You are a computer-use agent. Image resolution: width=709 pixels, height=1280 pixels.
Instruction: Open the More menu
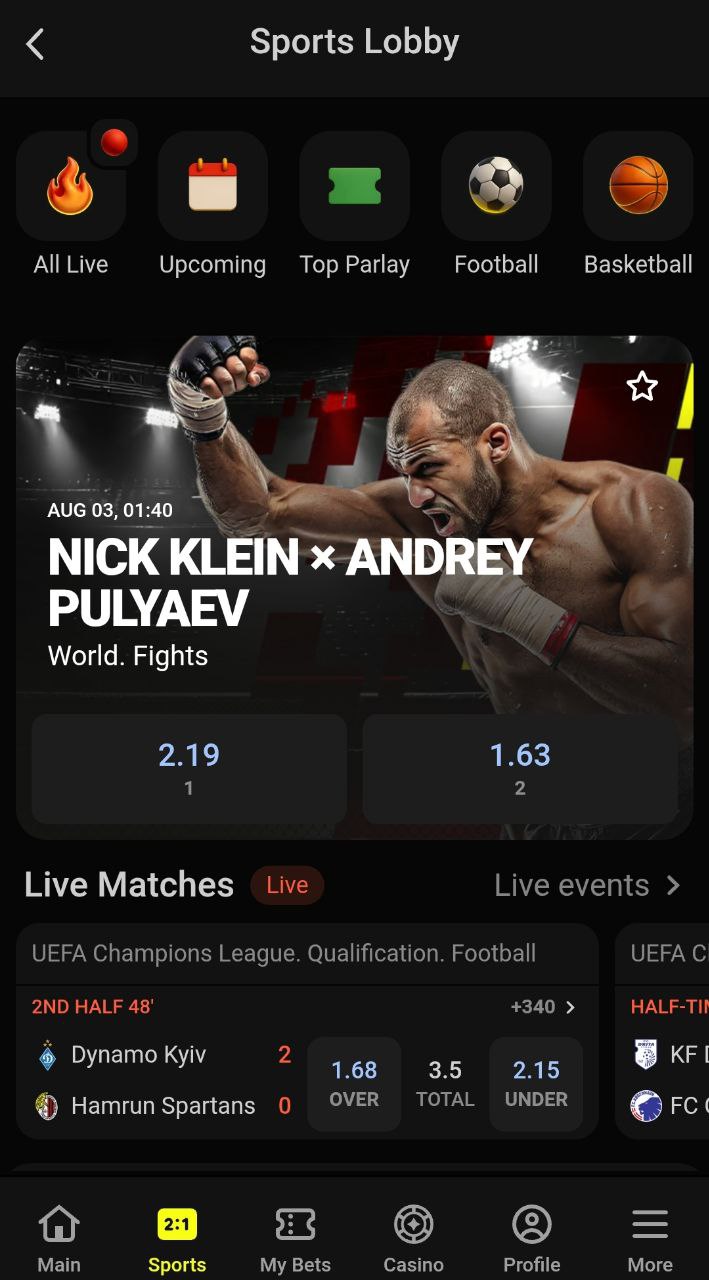(650, 1238)
